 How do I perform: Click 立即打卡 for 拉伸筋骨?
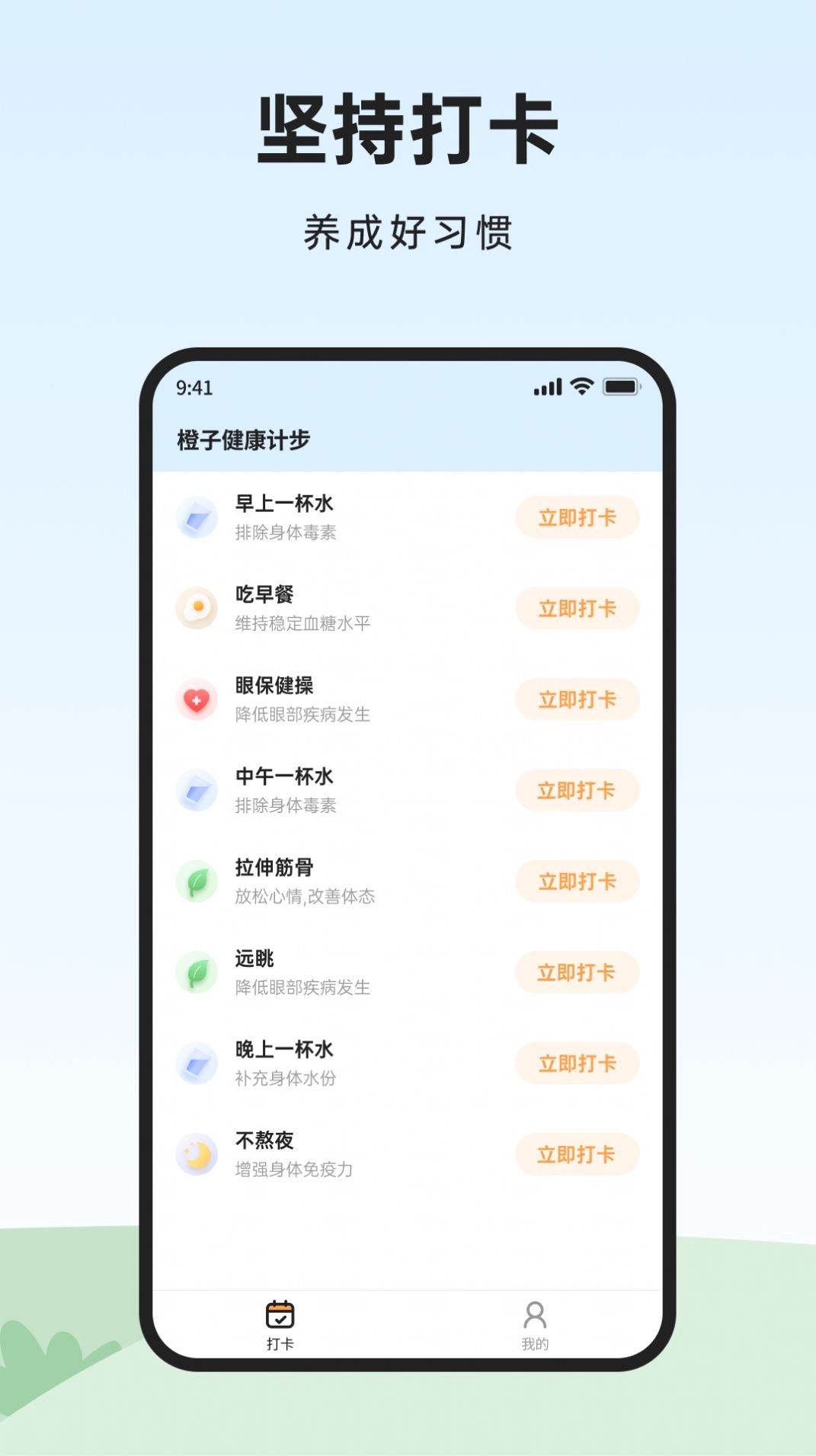(577, 881)
